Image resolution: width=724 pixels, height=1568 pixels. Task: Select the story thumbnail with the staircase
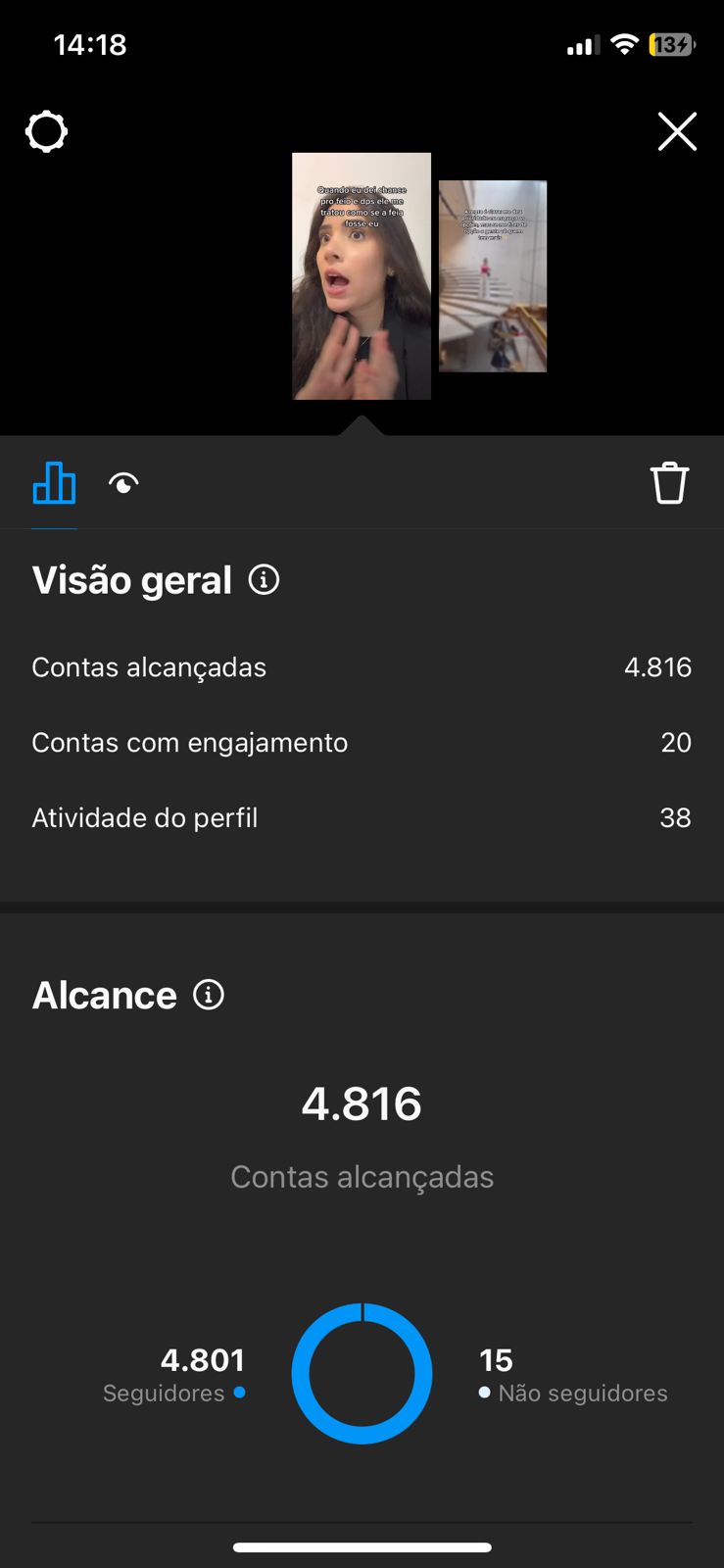pos(493,276)
